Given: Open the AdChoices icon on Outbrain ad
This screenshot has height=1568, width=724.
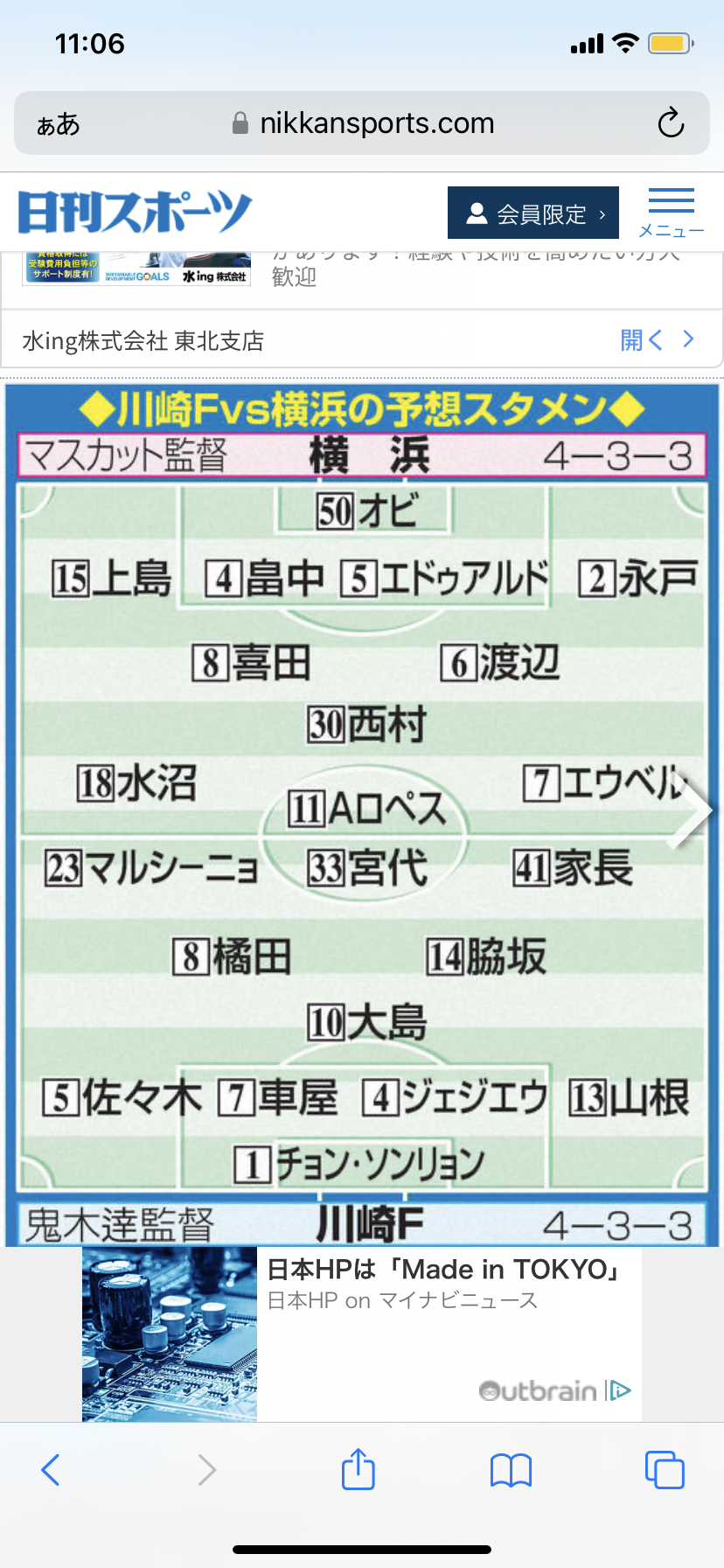Looking at the screenshot, I should 620,1390.
